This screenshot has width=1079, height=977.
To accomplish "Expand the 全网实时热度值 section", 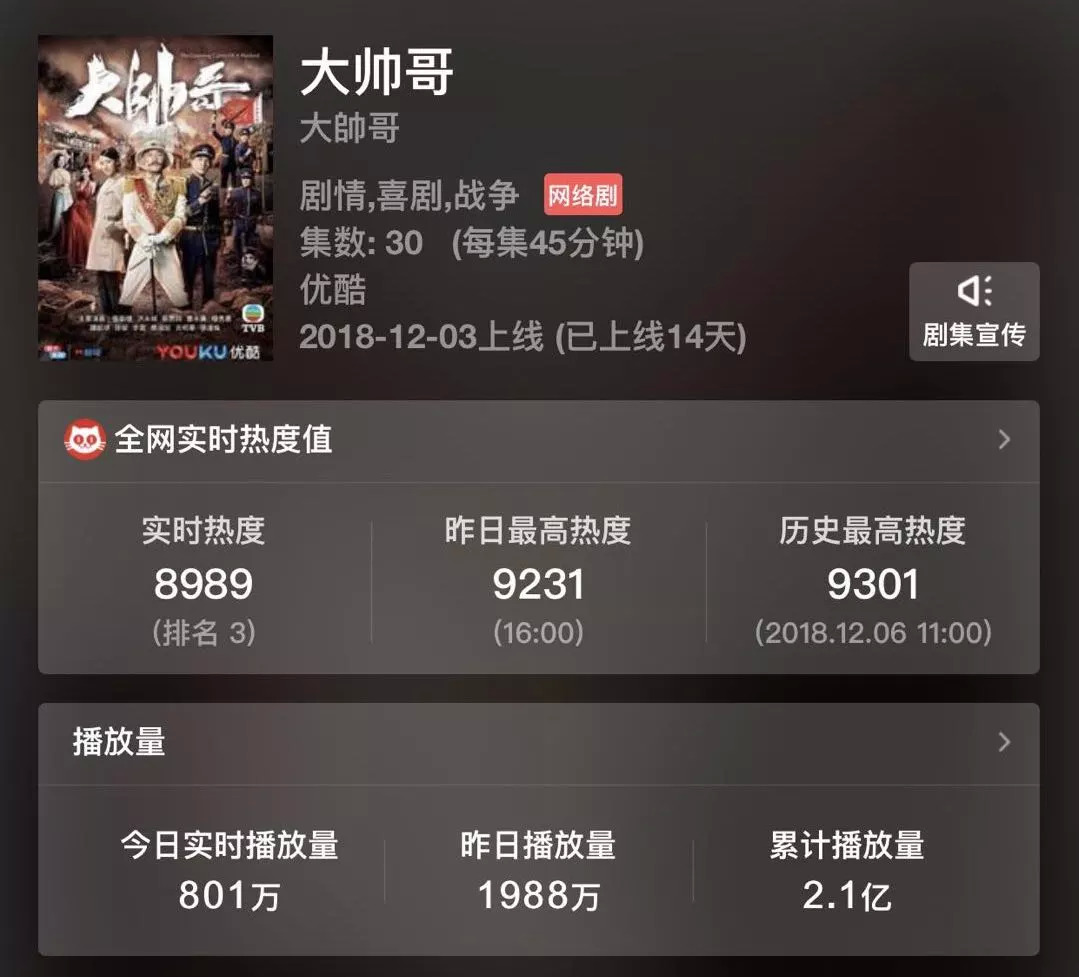I will coord(1004,440).
